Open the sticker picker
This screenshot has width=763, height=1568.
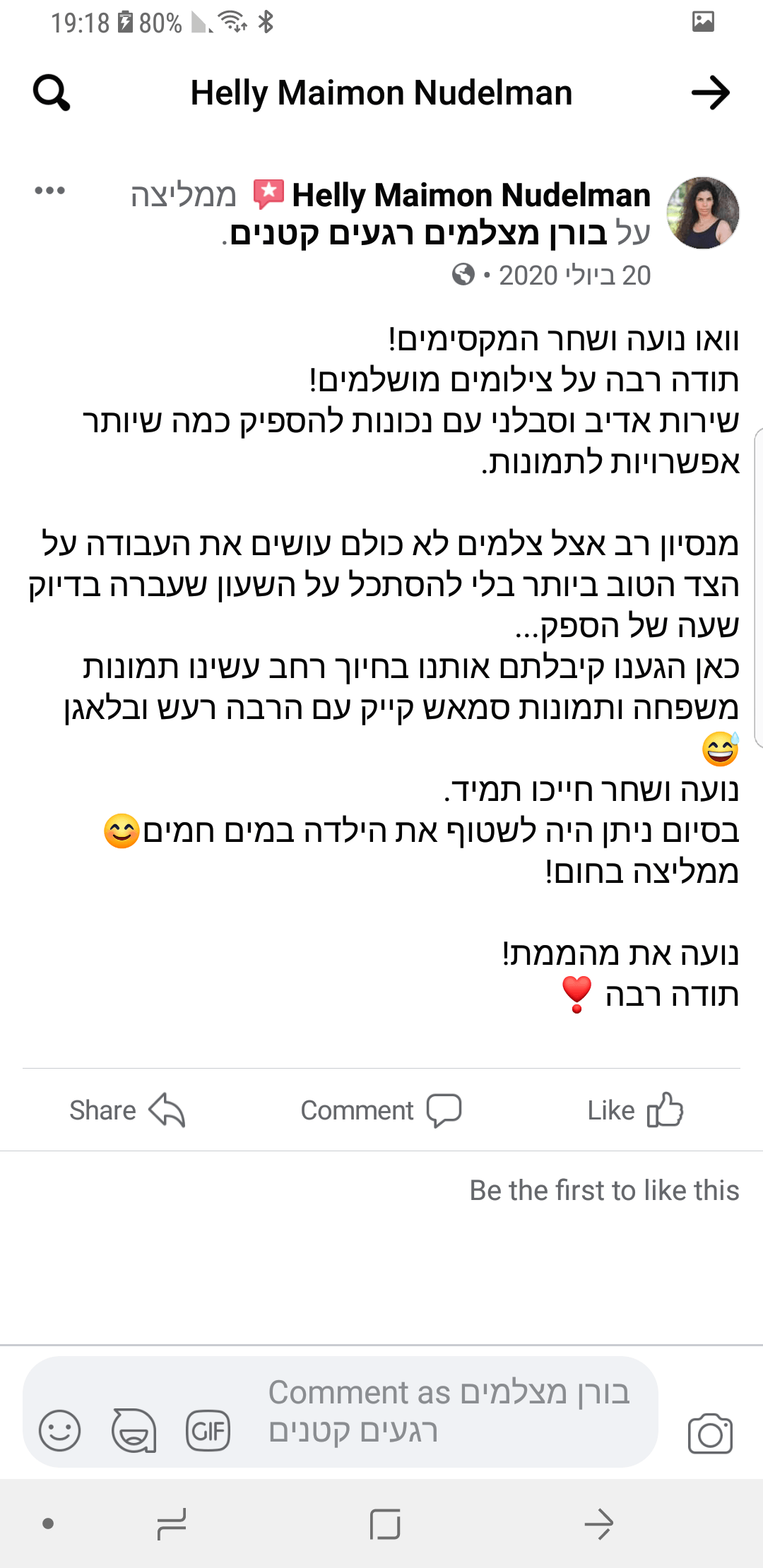pos(134,1431)
